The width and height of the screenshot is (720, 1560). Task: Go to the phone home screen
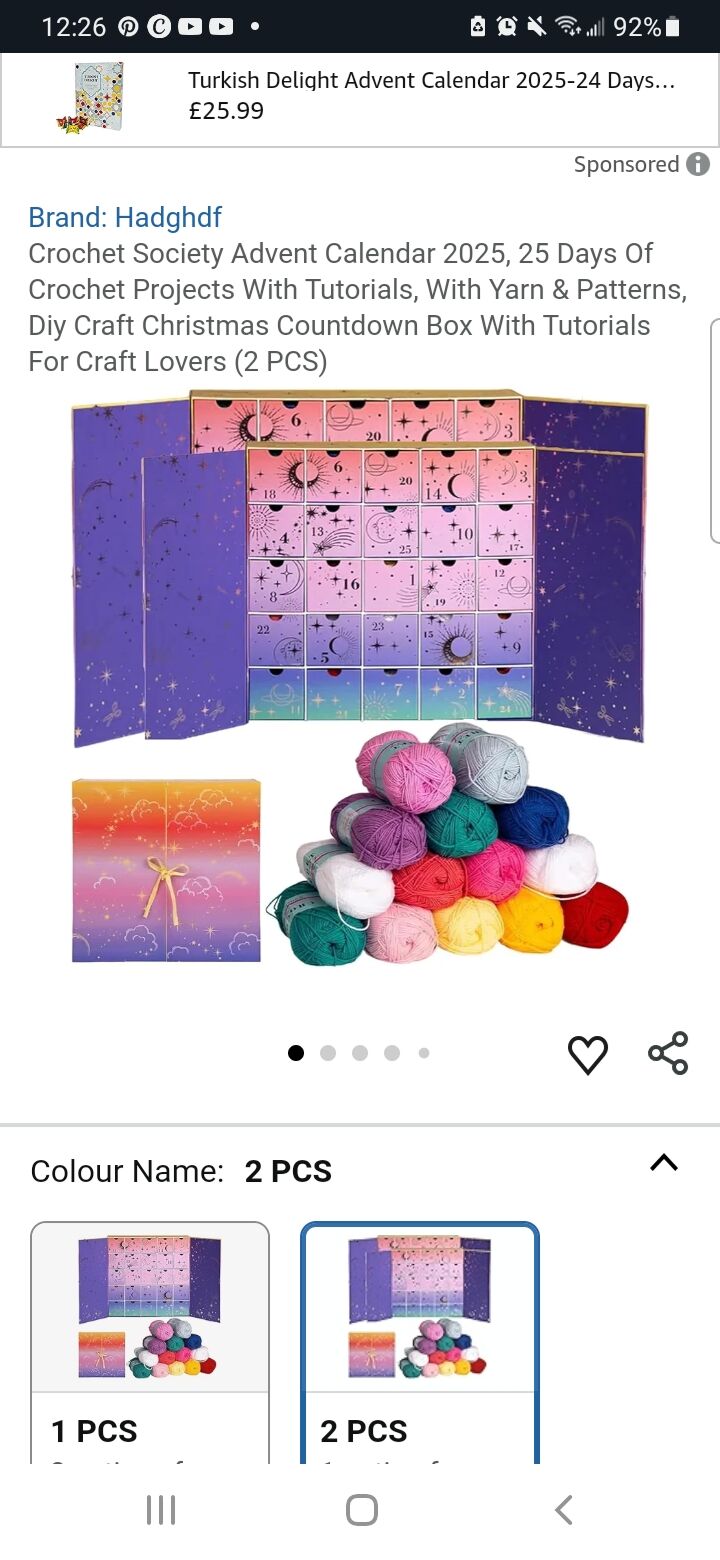coord(361,1510)
